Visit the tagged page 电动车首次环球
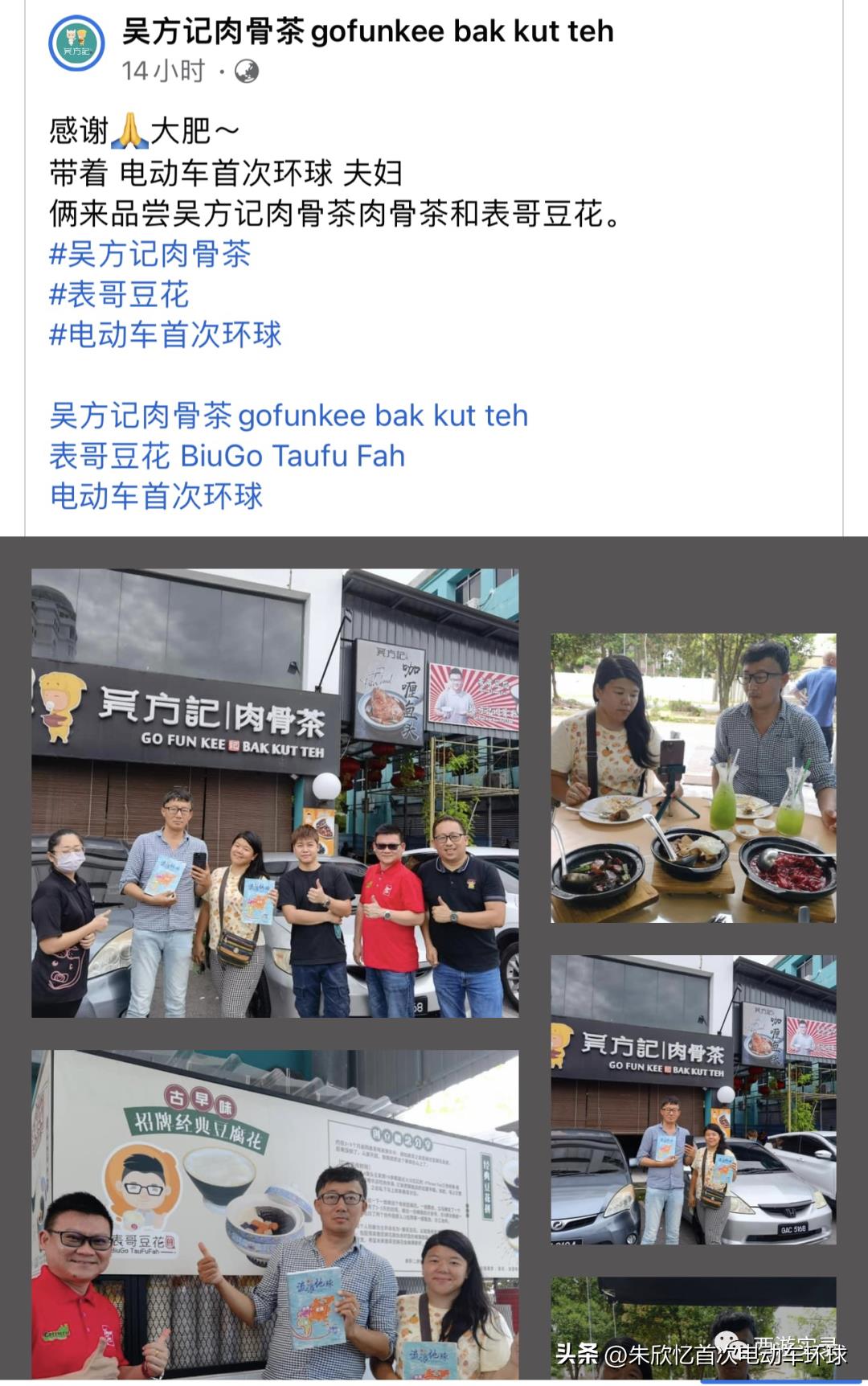The height and width of the screenshot is (1386, 868). (156, 496)
